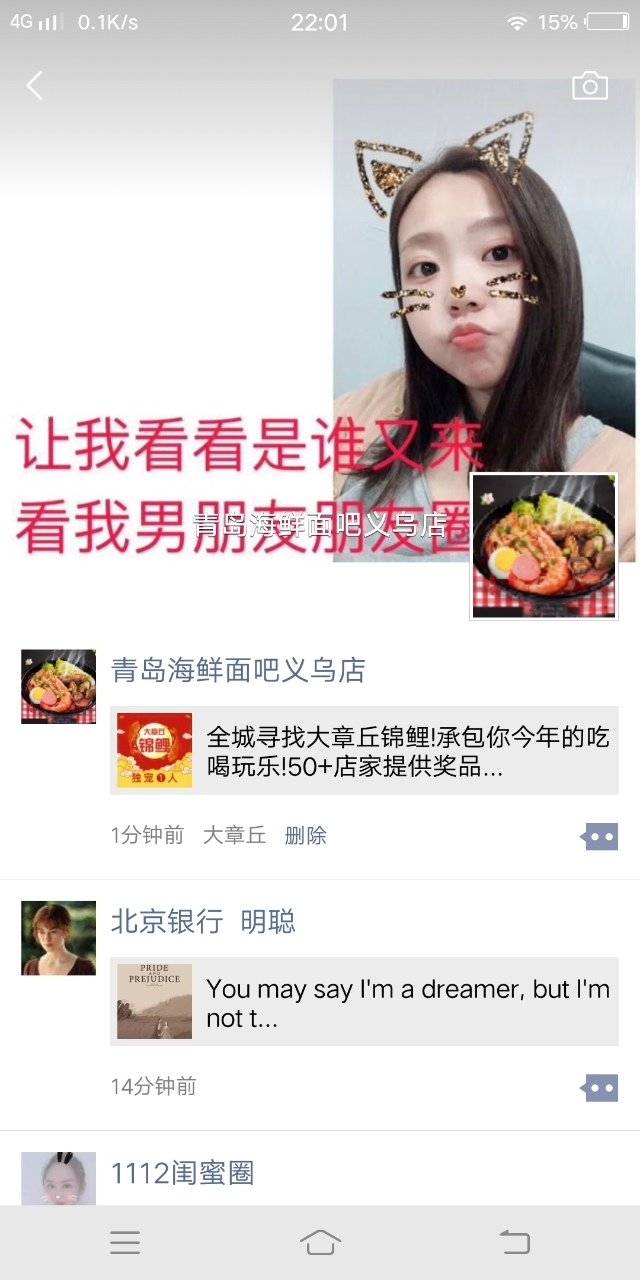Open 青岛海鲜面吧义乌店 profile name
640x1280 pixels.
click(x=238, y=670)
